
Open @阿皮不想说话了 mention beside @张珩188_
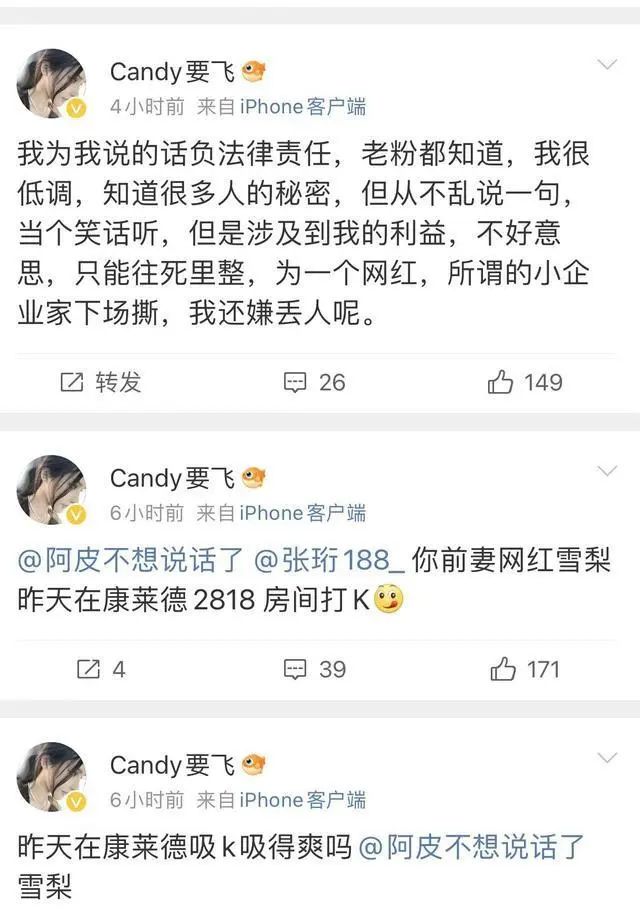(x=130, y=562)
